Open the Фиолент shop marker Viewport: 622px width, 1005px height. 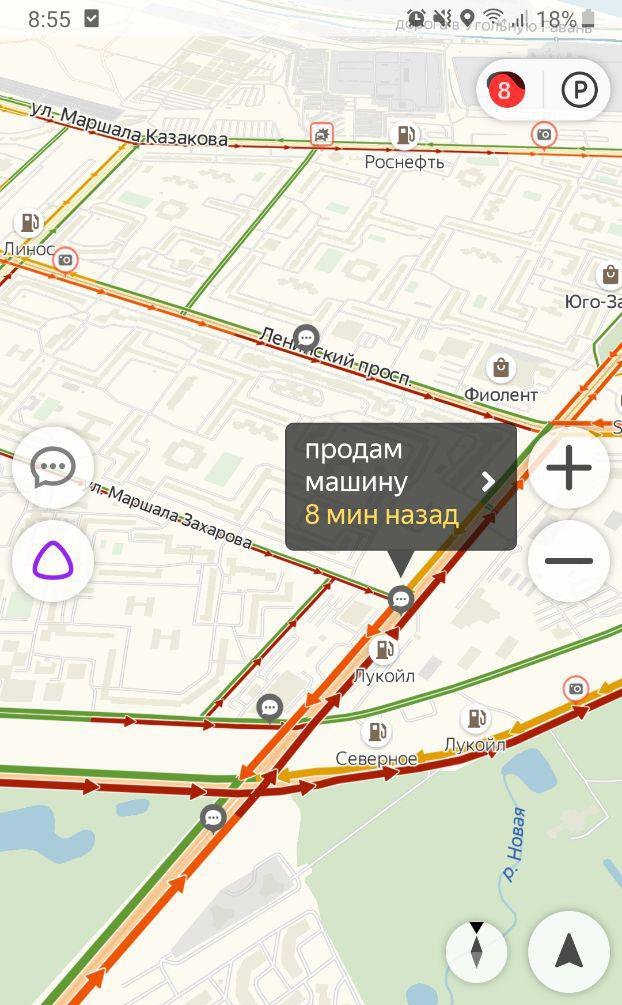(x=500, y=368)
